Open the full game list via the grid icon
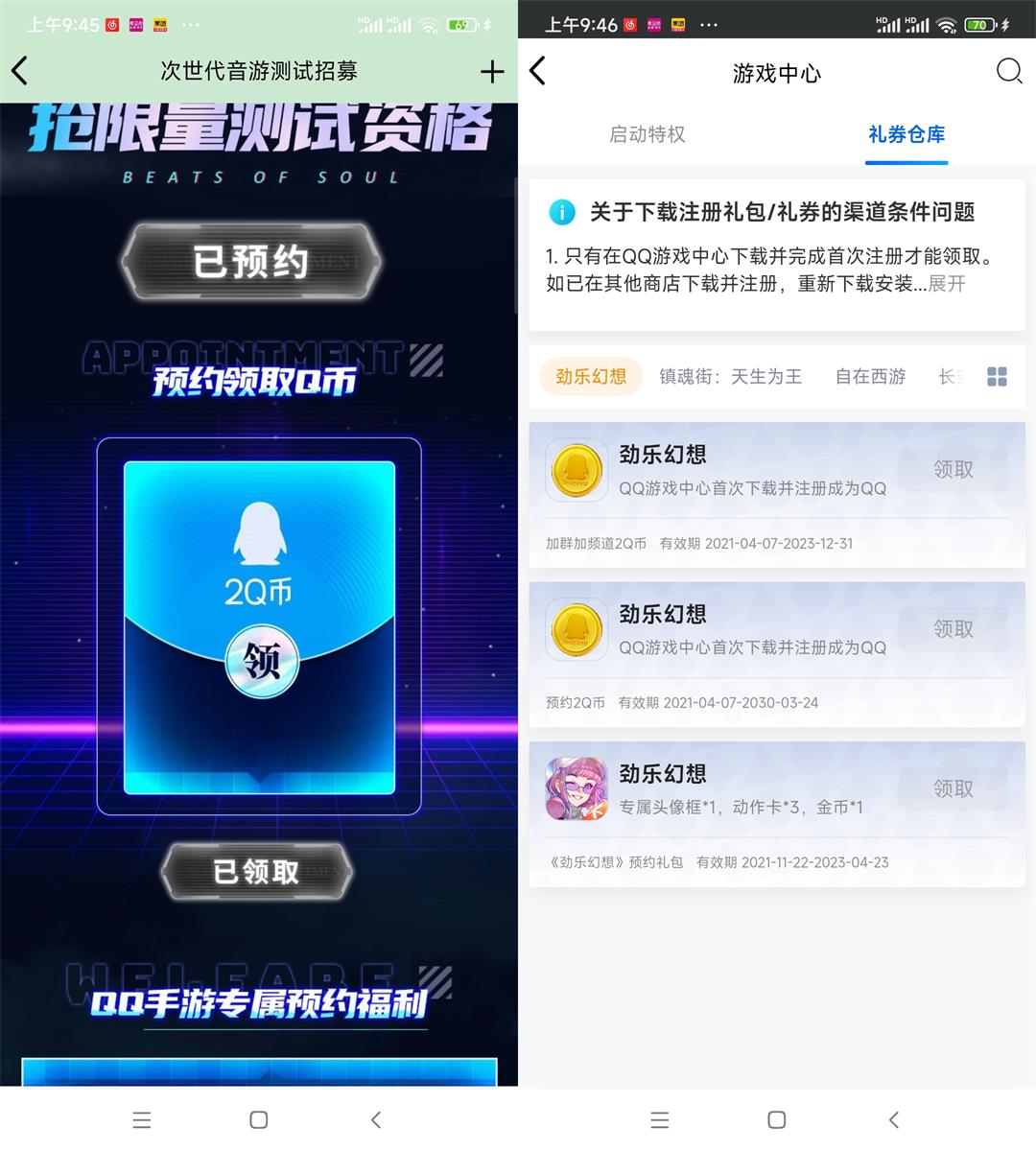 pos(997,377)
